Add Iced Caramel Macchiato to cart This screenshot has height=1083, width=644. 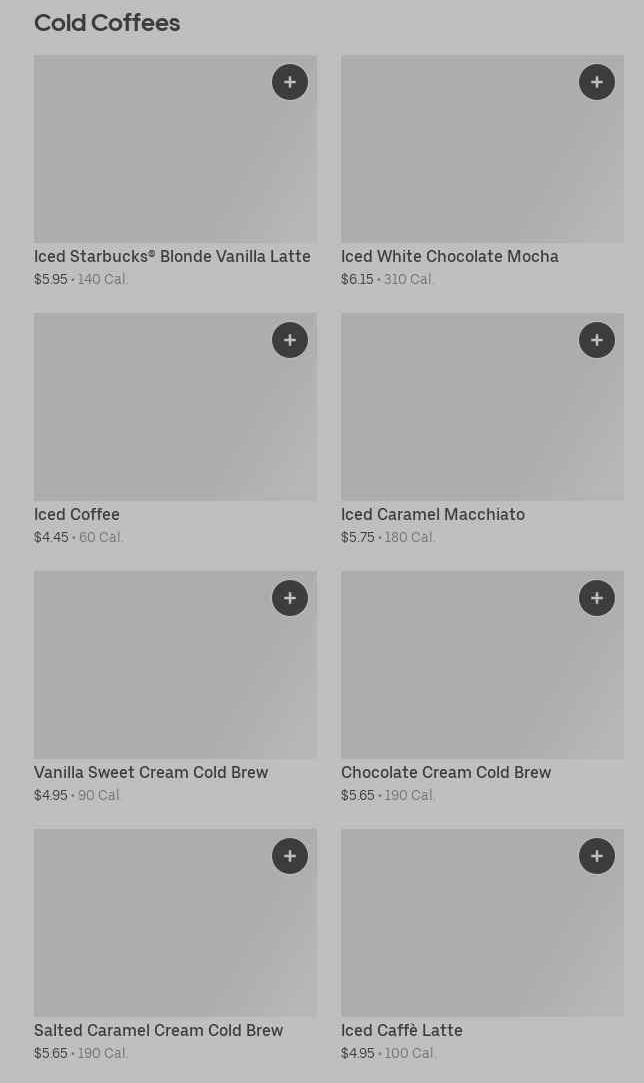(x=597, y=340)
